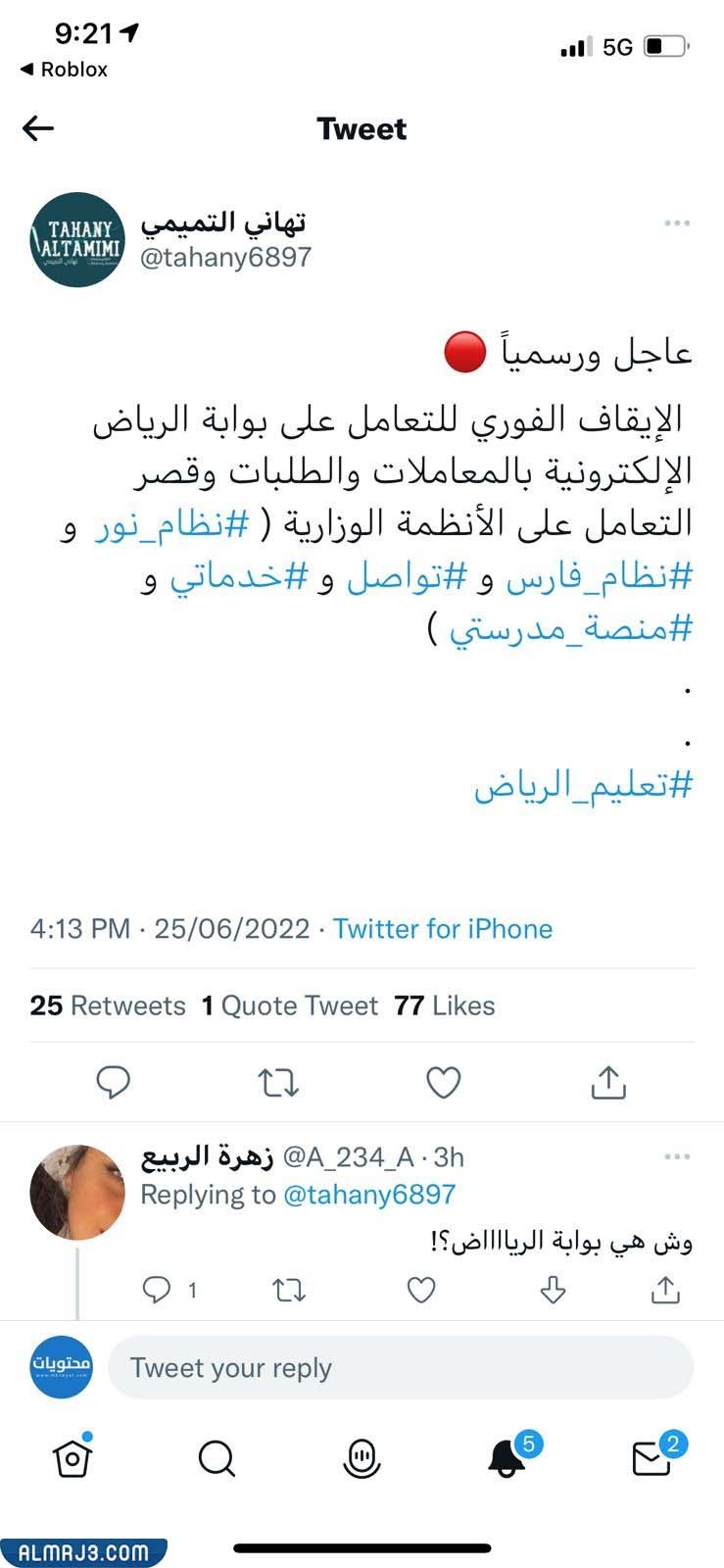This screenshot has width=724, height=1568.
Task: Reply to tahany6897's main tweet
Action: 114,1082
